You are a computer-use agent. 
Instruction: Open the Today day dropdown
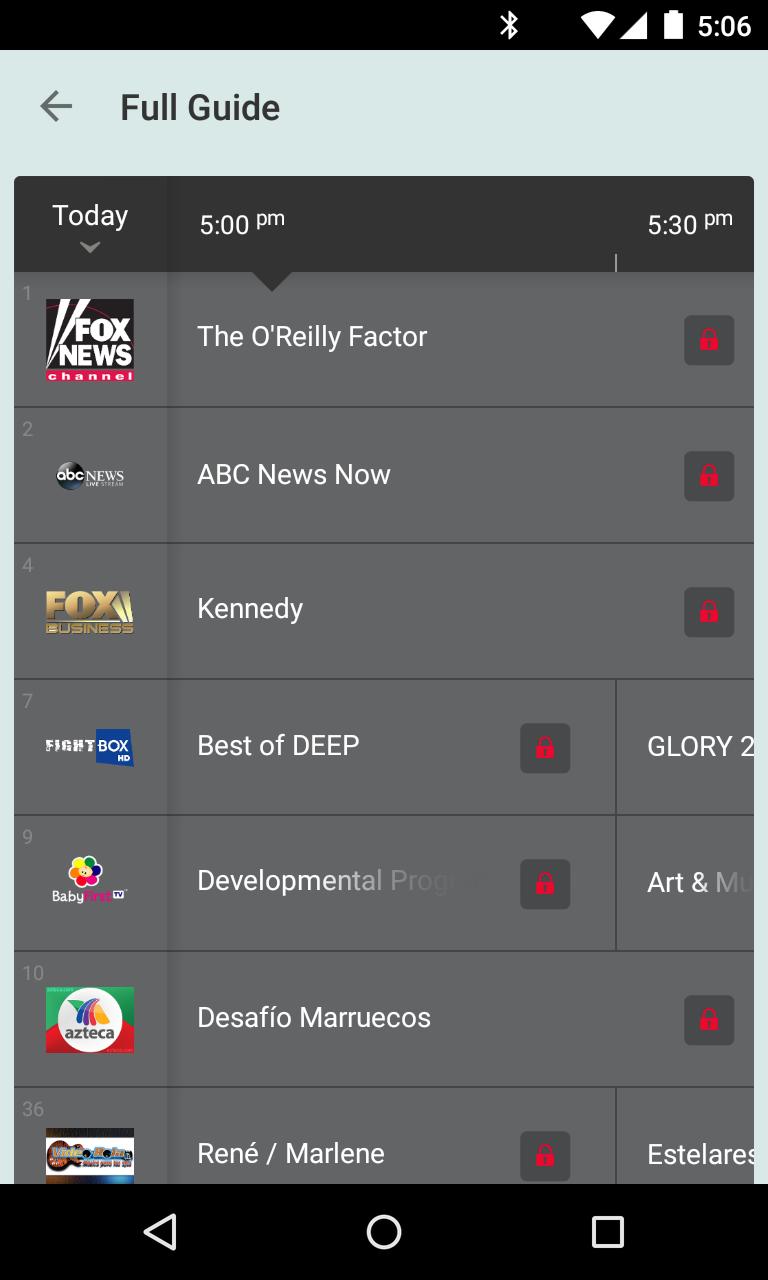tap(90, 226)
